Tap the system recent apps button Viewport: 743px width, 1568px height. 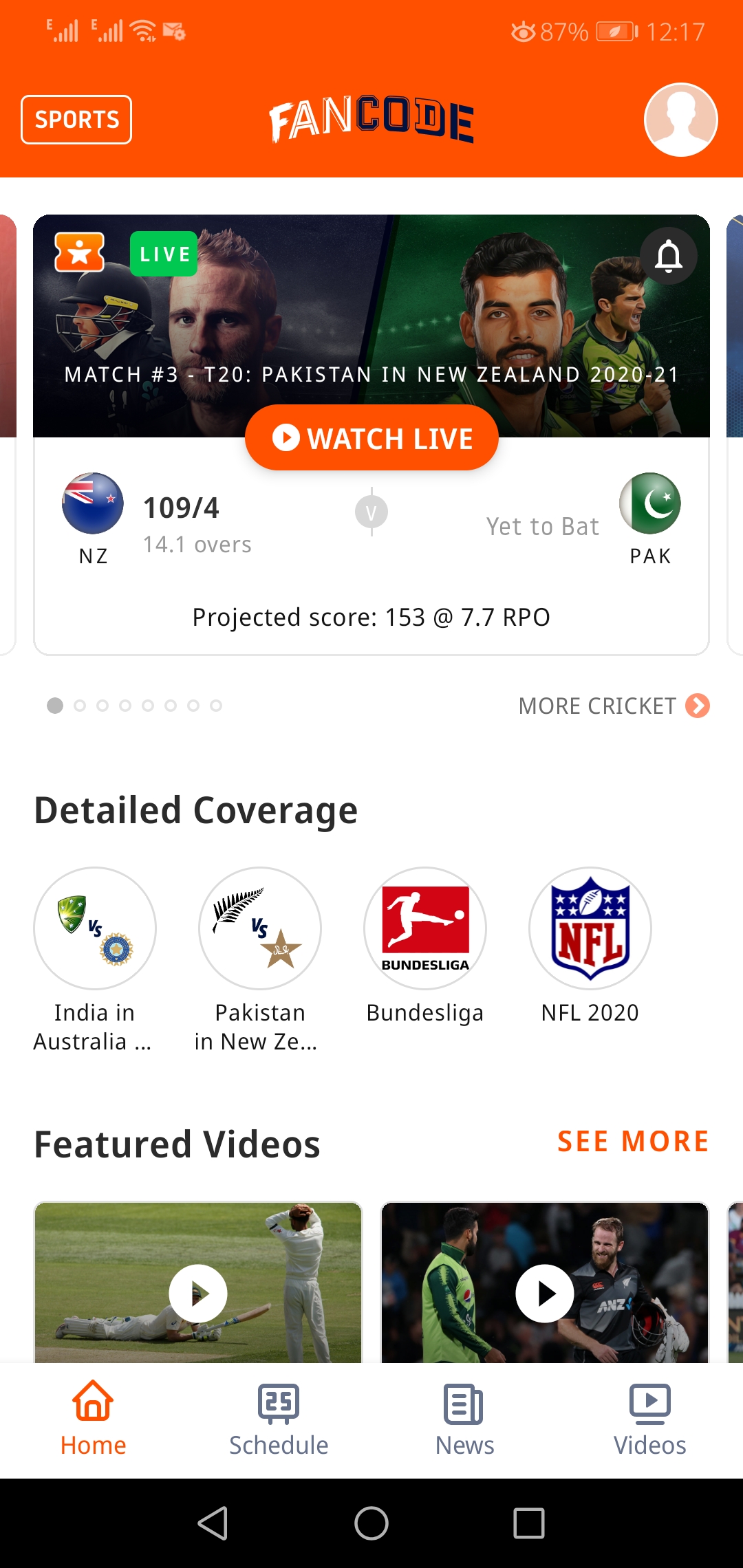[x=529, y=1523]
